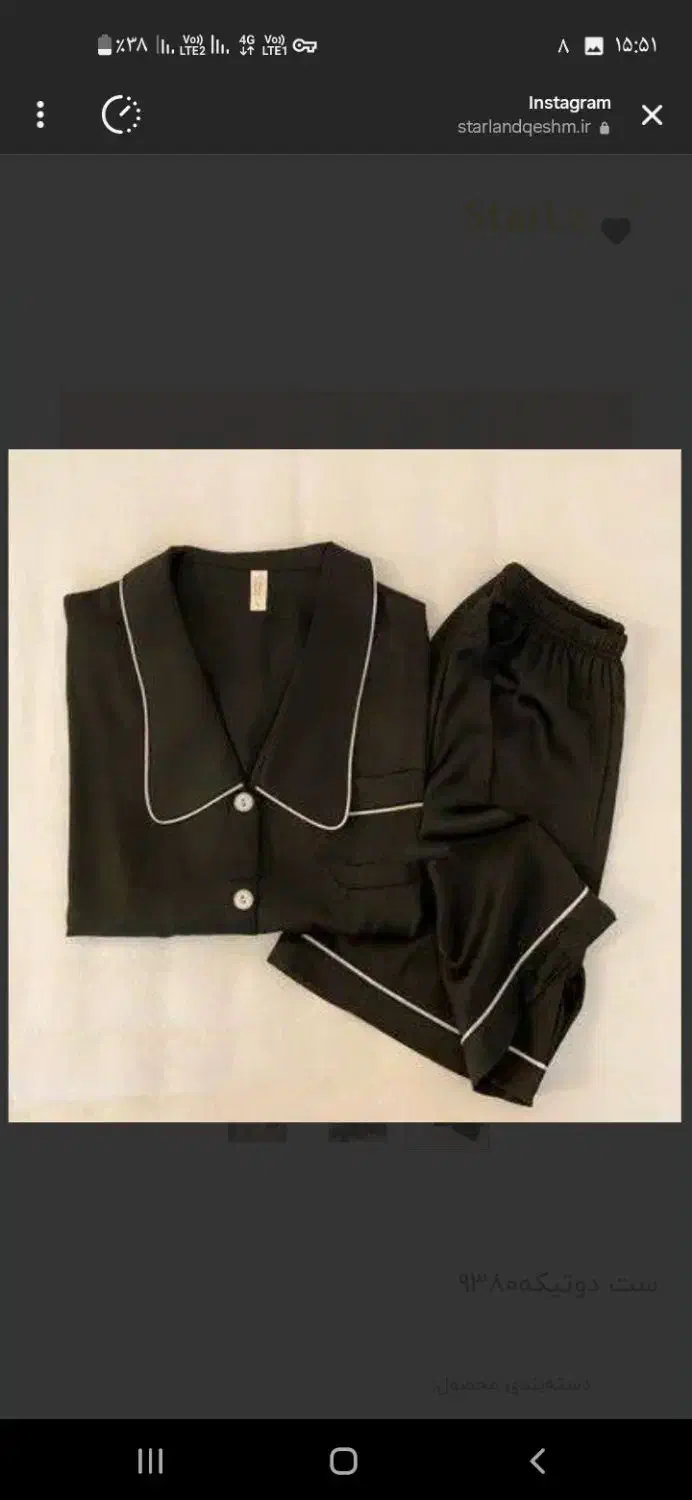Go back using the system back button

coord(537,1461)
